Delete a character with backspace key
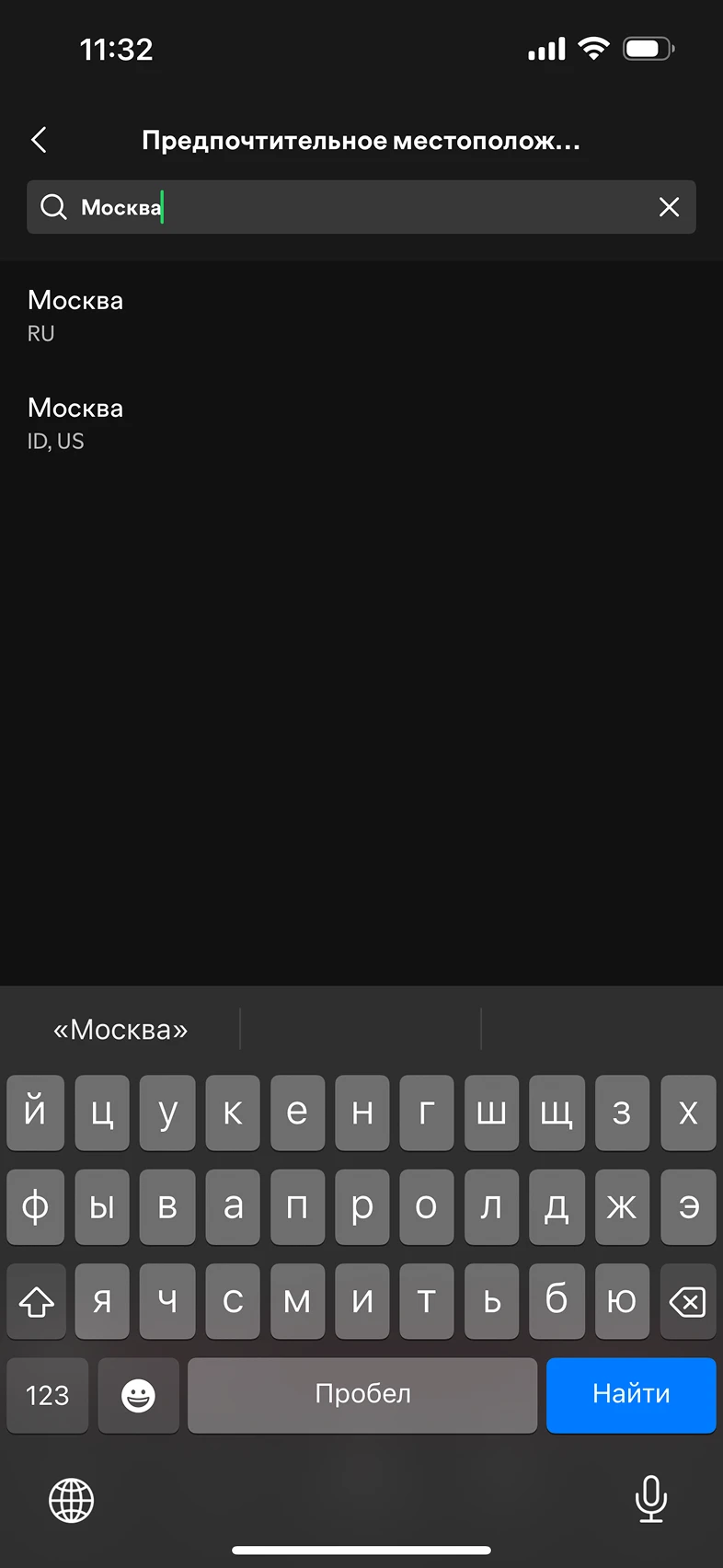The image size is (723, 1568). pos(687,1301)
